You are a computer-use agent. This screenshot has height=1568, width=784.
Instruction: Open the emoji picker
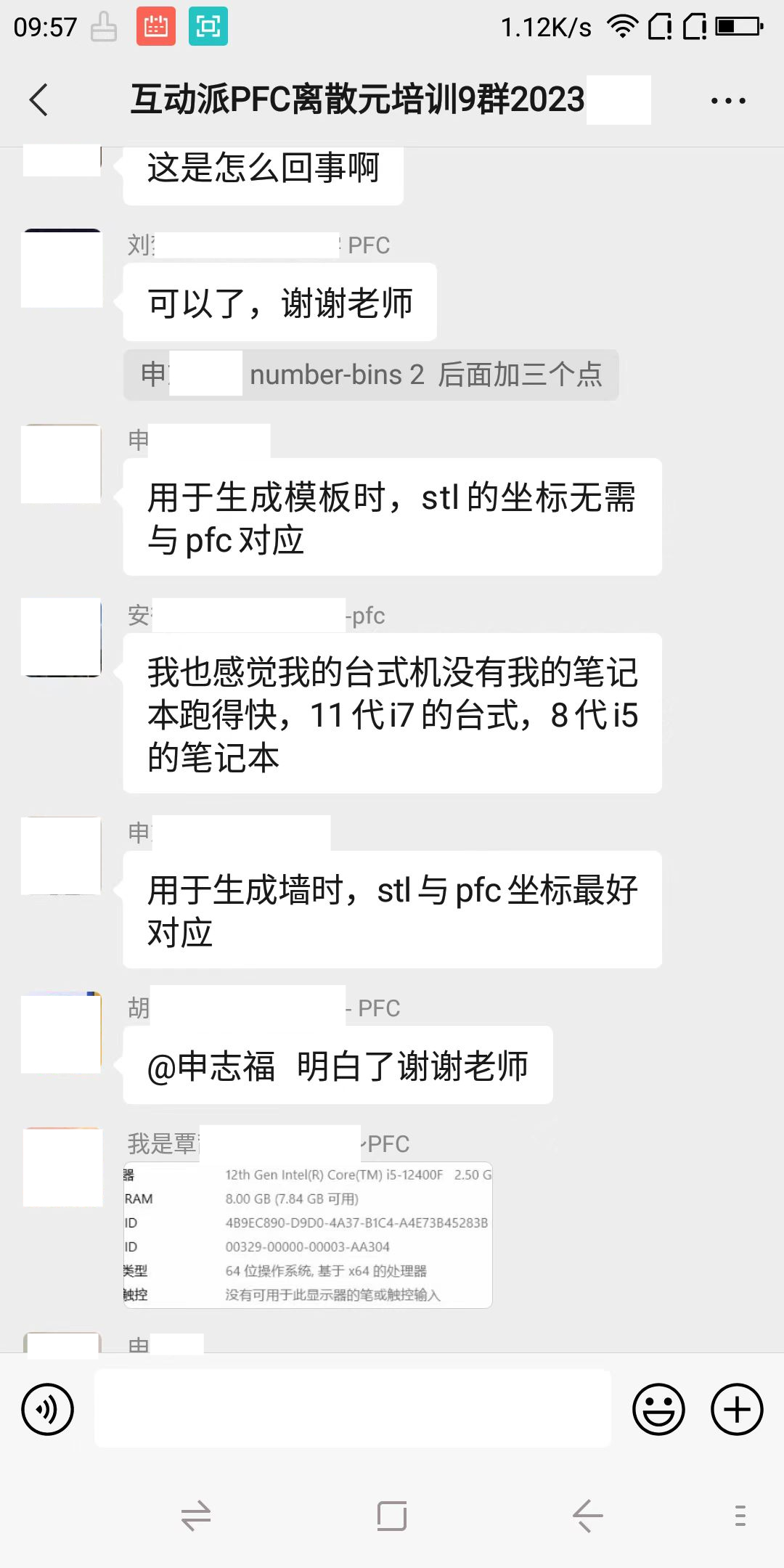click(658, 1409)
